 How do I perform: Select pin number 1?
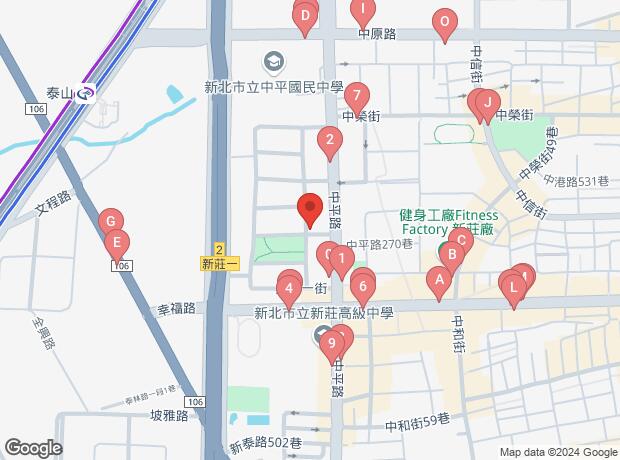pos(342,261)
